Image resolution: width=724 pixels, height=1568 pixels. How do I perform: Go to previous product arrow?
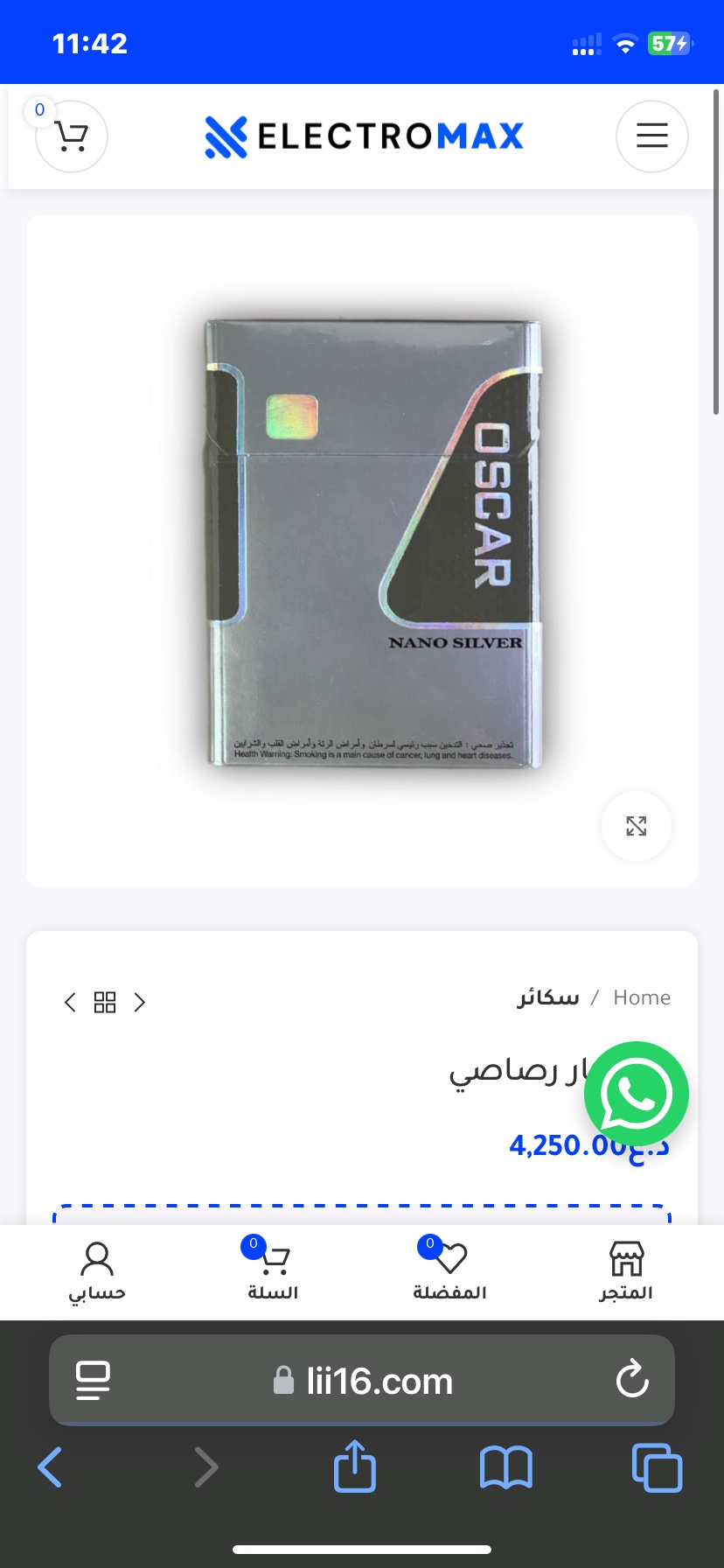click(71, 1002)
